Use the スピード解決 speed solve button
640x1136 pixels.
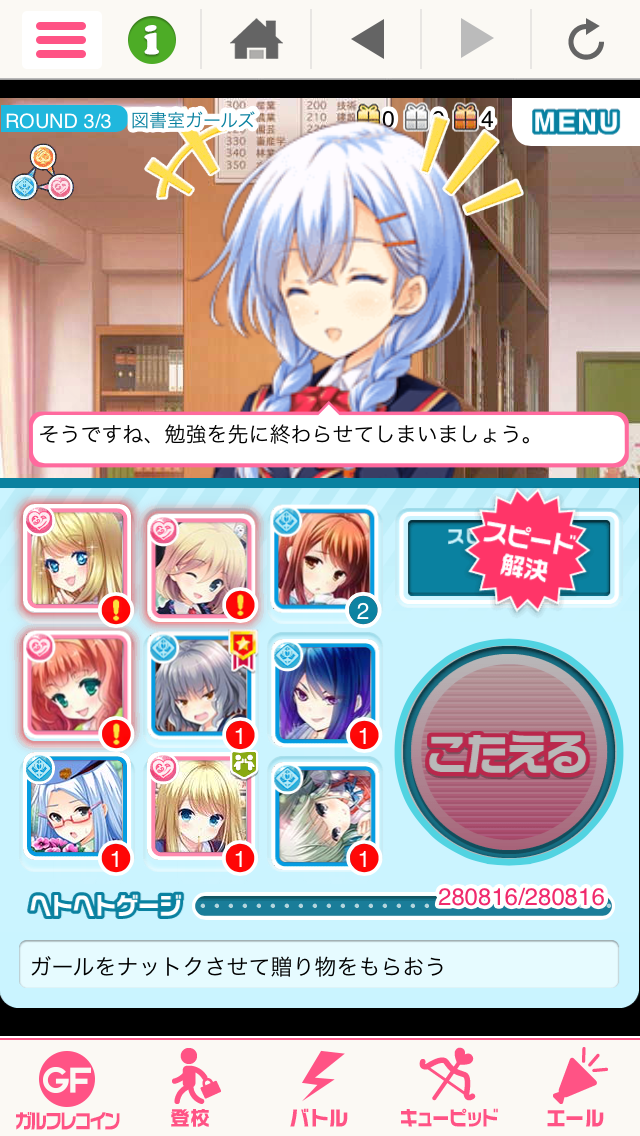(510, 557)
